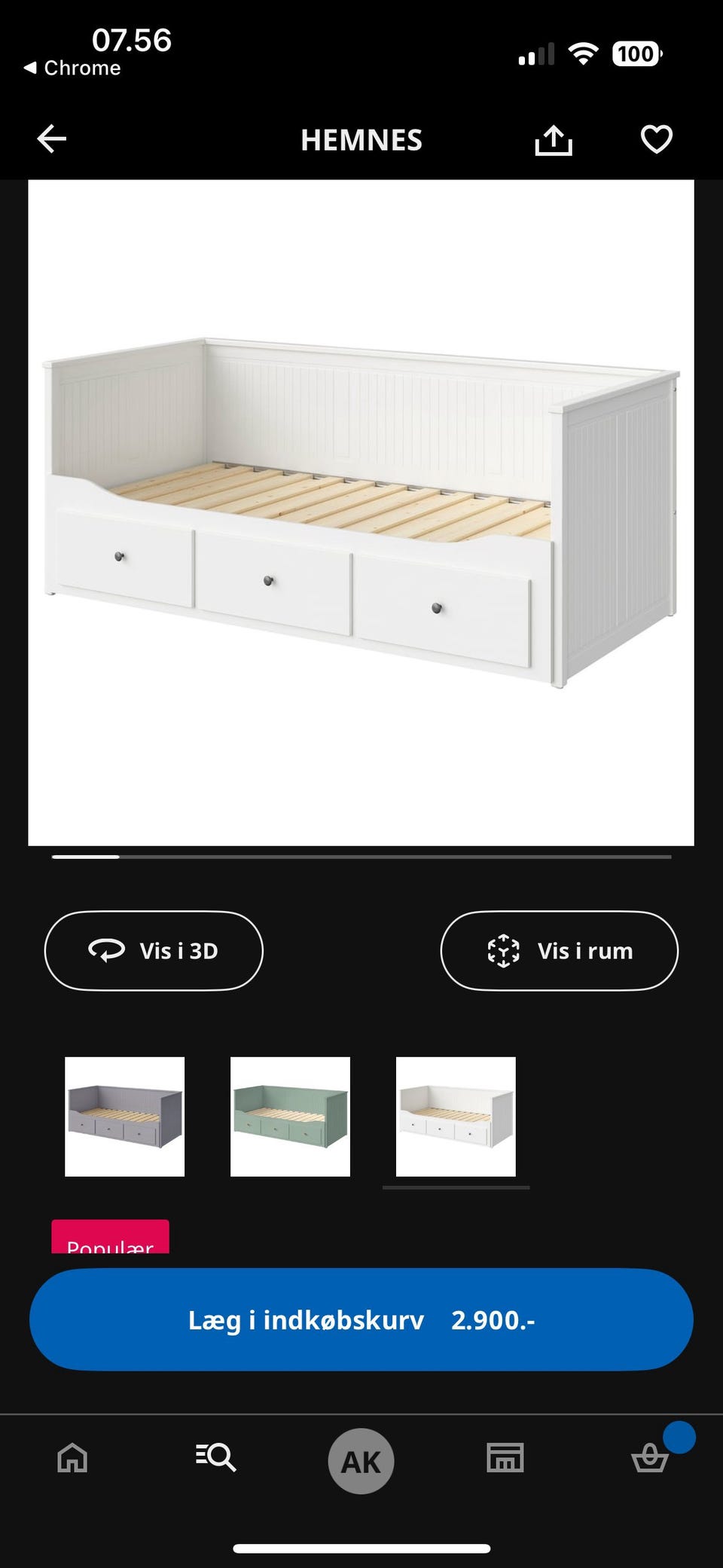The width and height of the screenshot is (723, 1568).
Task: Go back with the back arrow
Action: pyautogui.click(x=51, y=139)
